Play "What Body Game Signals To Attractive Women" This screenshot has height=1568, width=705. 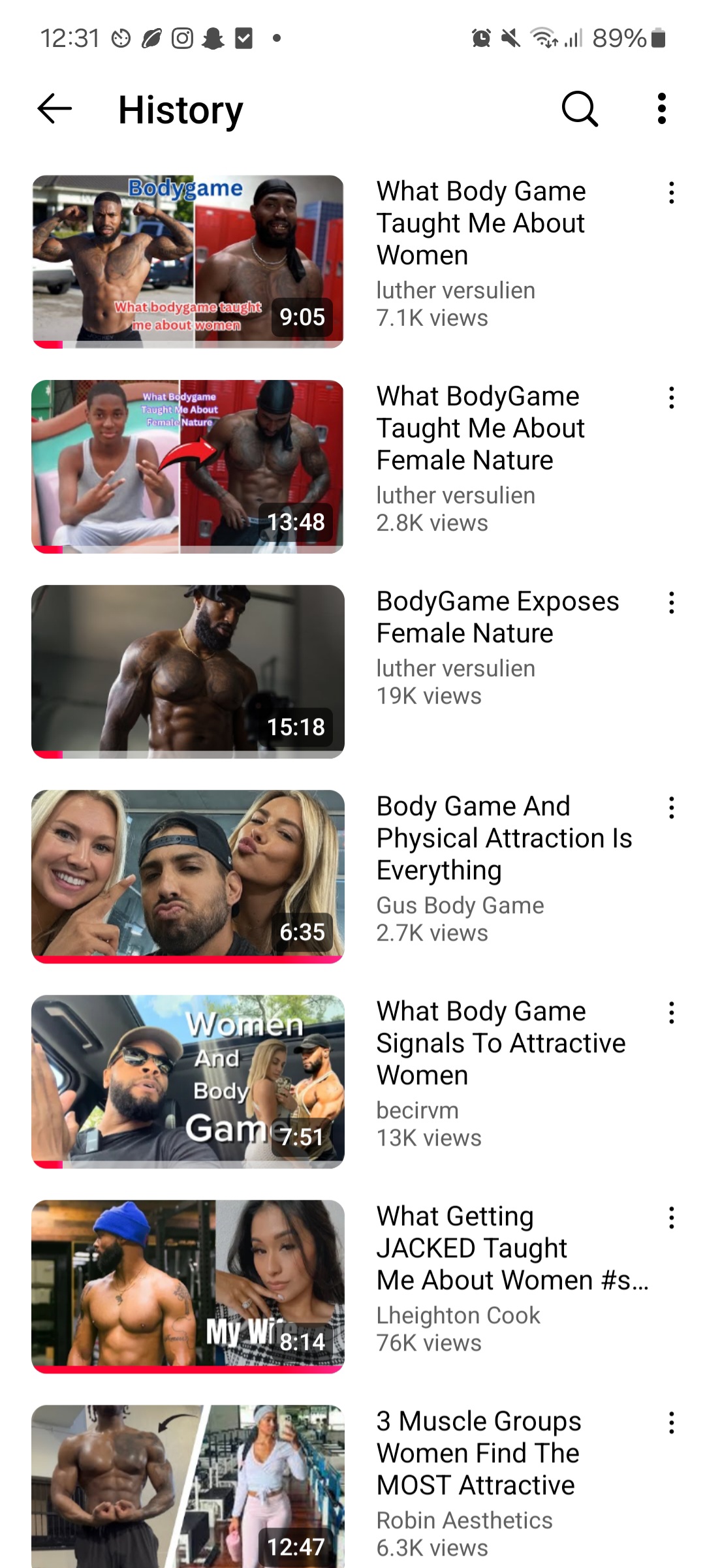coord(188,1081)
